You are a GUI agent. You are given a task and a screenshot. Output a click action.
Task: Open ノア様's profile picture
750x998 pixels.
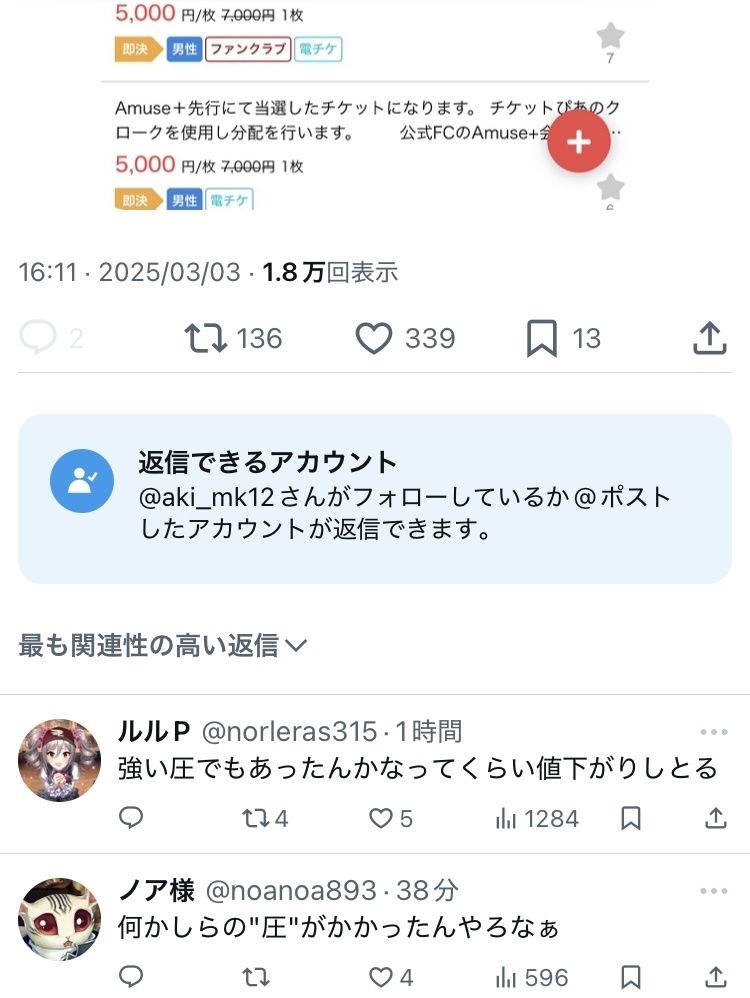pos(60,920)
